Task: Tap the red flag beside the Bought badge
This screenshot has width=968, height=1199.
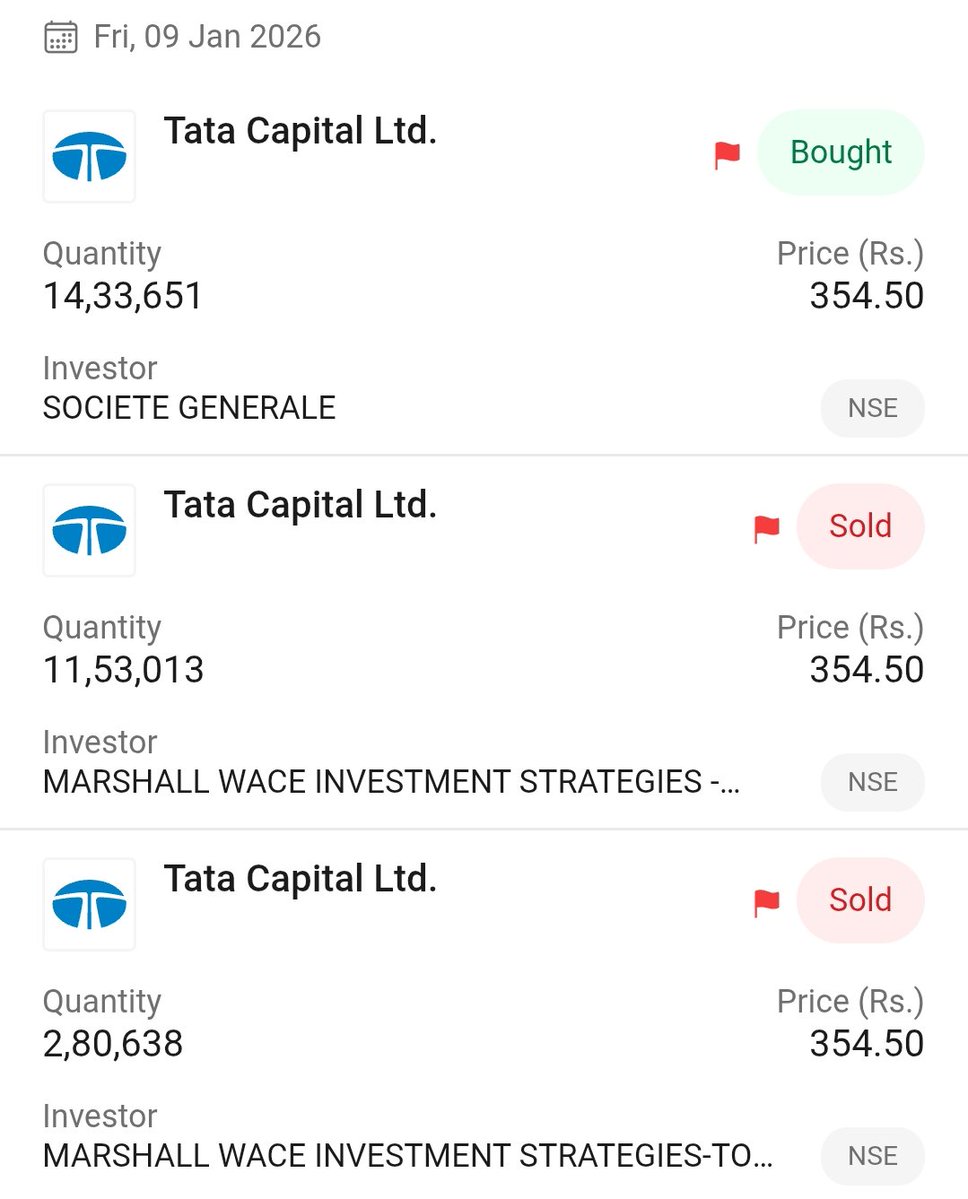Action: coord(727,155)
